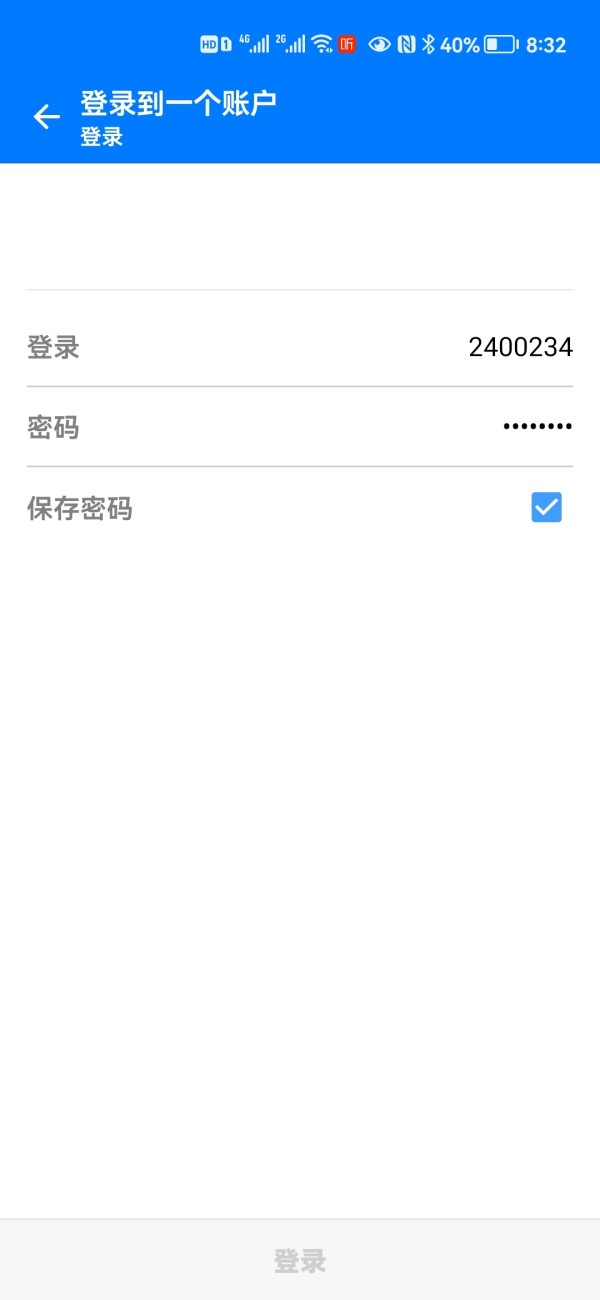Tap the login field showing 2400234
This screenshot has height=1300, width=600.
point(300,347)
